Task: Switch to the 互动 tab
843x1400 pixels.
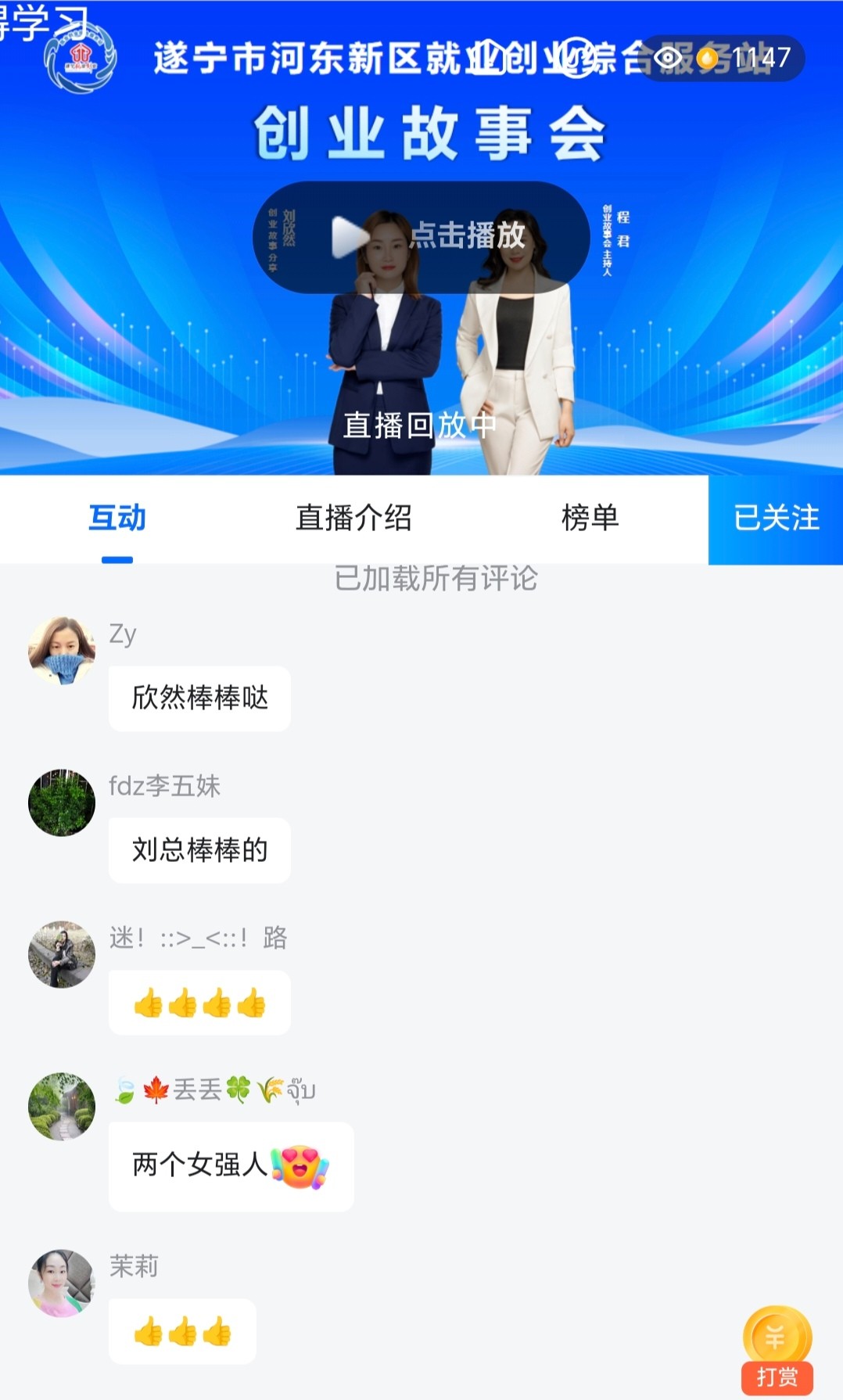Action: [x=117, y=519]
